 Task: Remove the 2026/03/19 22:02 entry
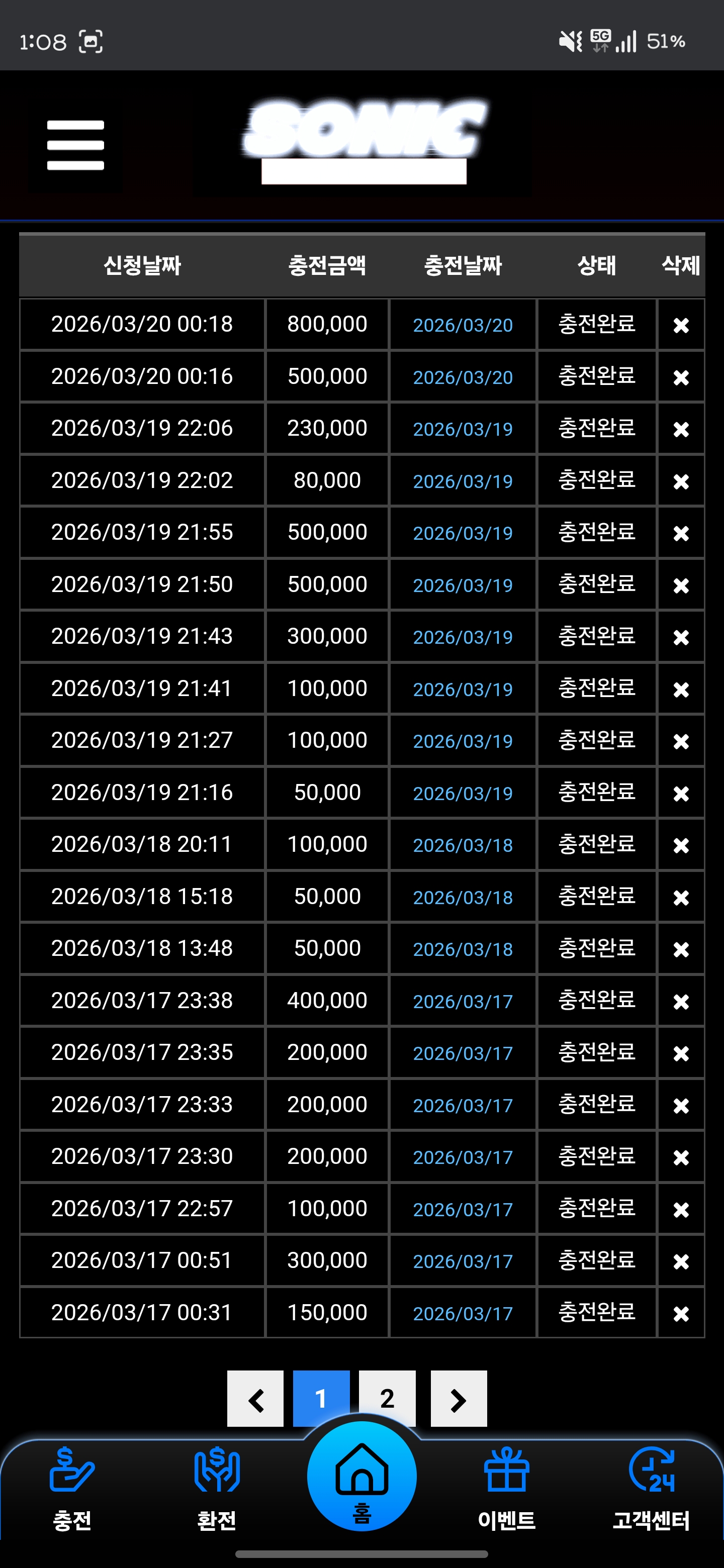pyautogui.click(x=681, y=481)
